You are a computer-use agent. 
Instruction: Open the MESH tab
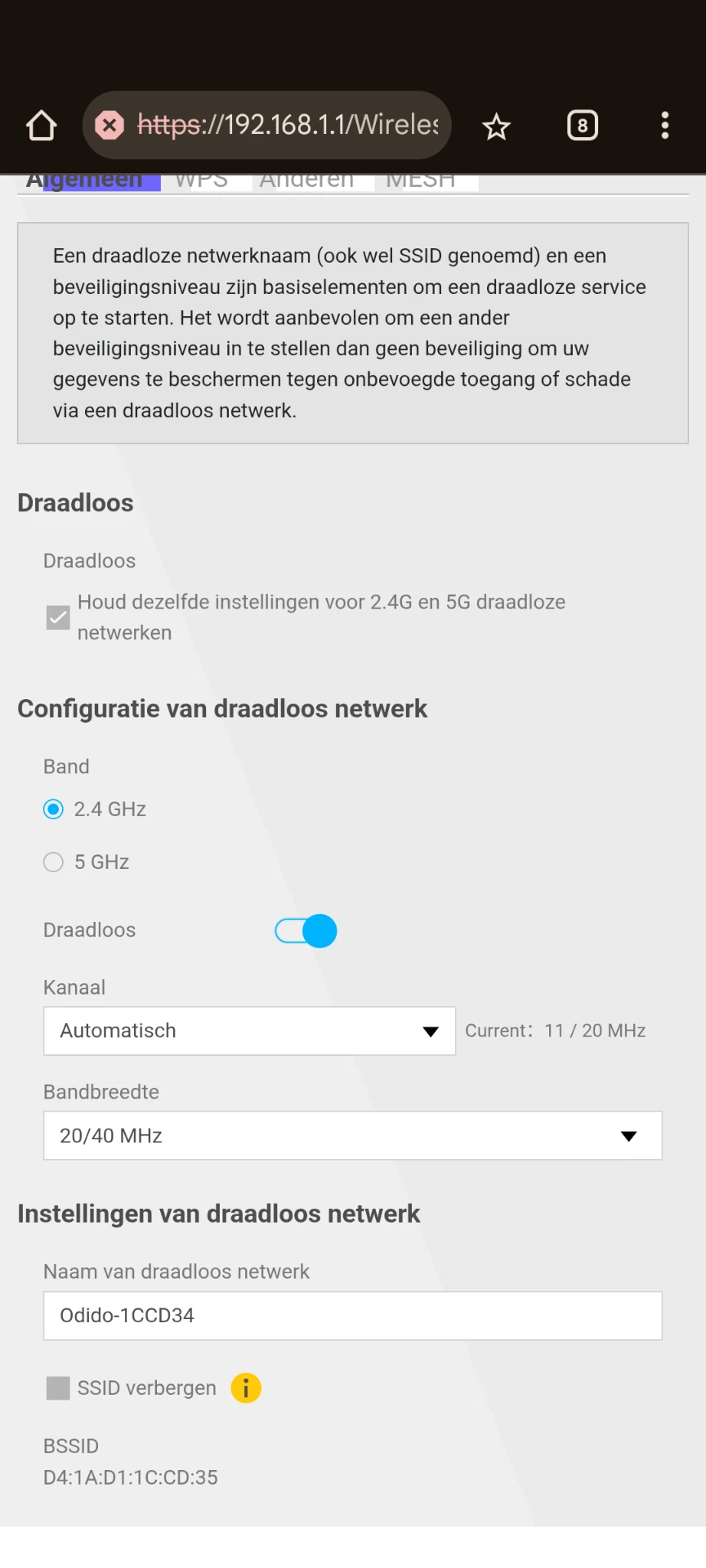coord(420,181)
